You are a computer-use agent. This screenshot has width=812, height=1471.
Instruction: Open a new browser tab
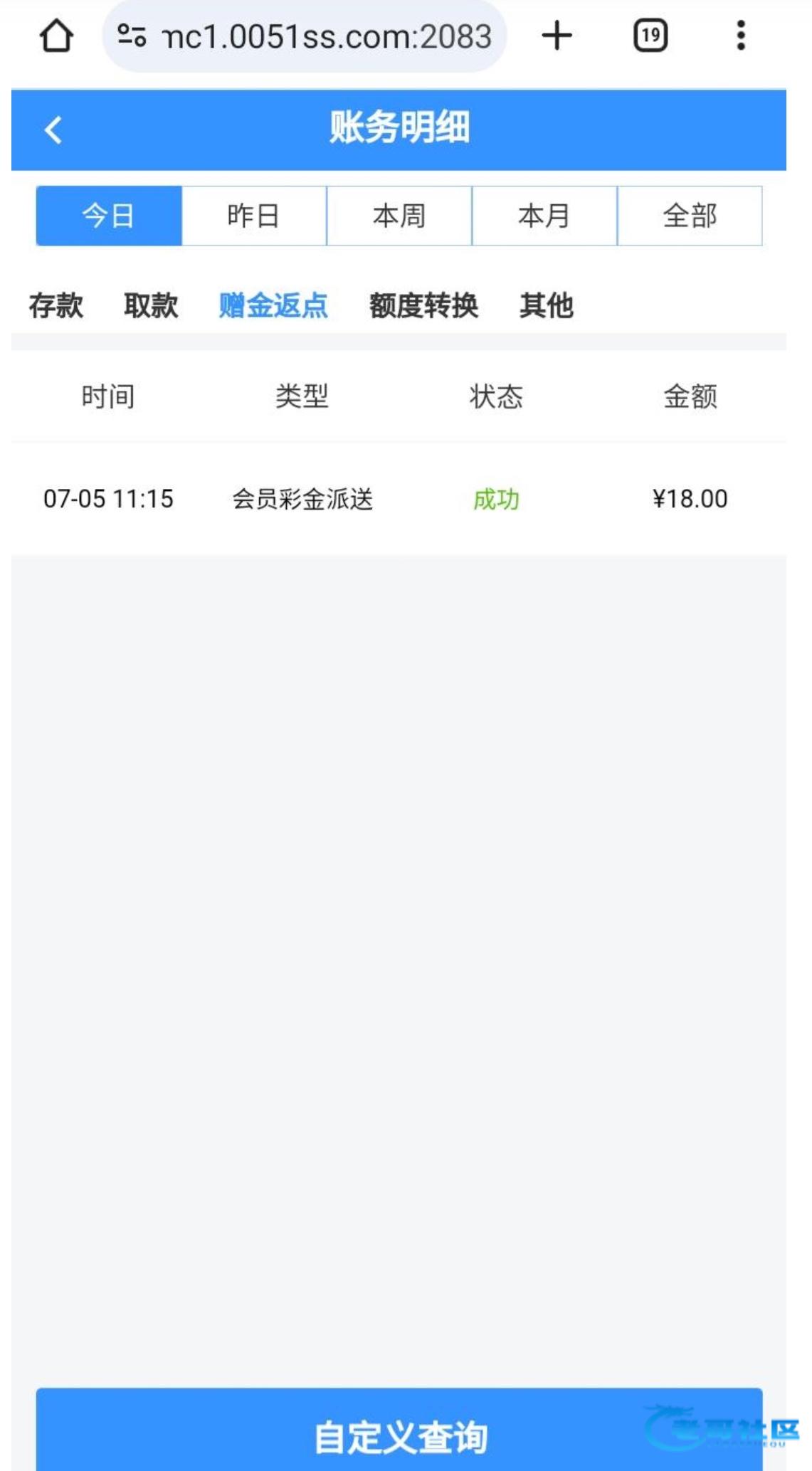557,36
